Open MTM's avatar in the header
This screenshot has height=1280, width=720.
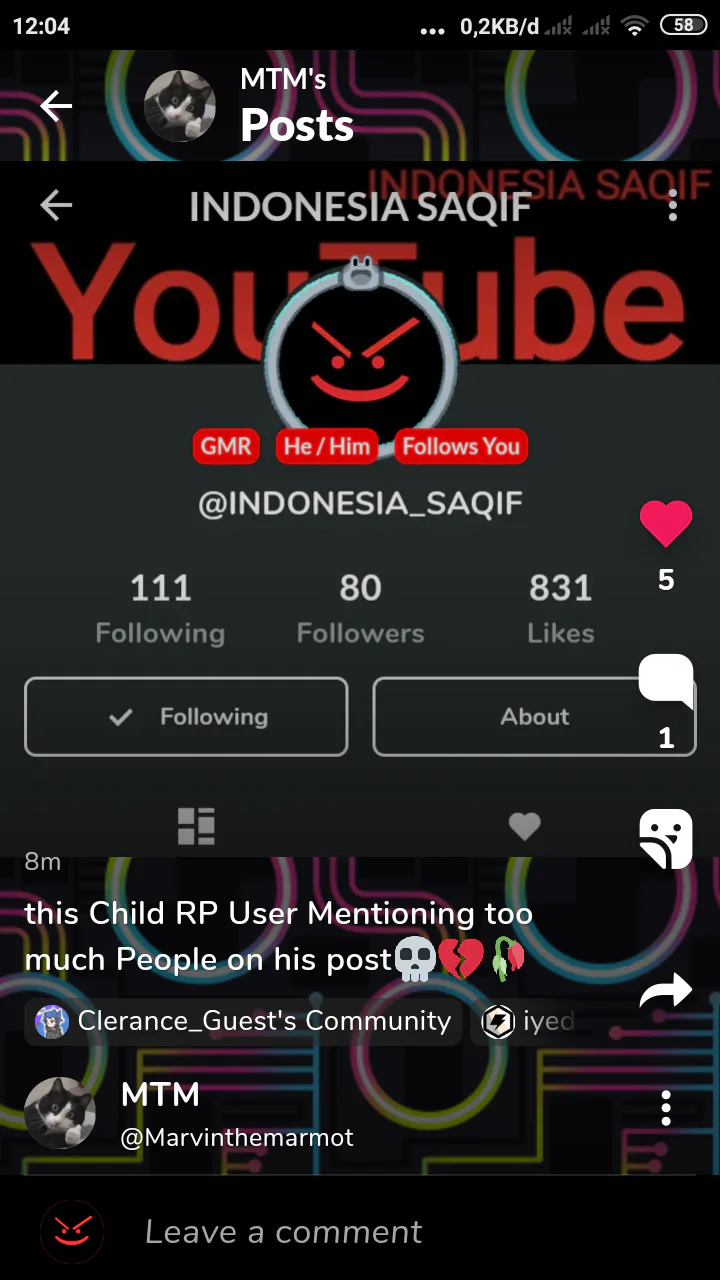pos(180,106)
